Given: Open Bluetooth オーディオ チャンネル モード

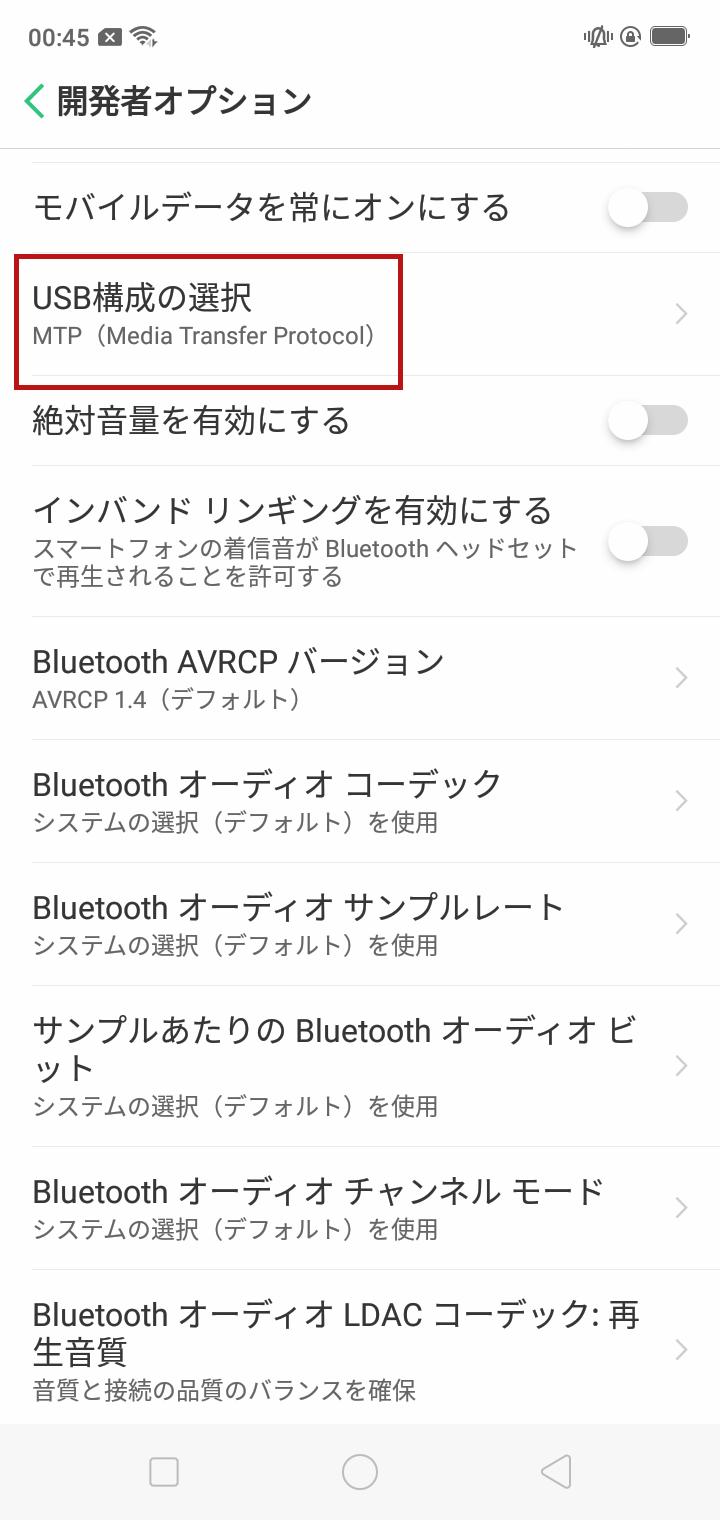Looking at the screenshot, I should click(x=360, y=1208).
